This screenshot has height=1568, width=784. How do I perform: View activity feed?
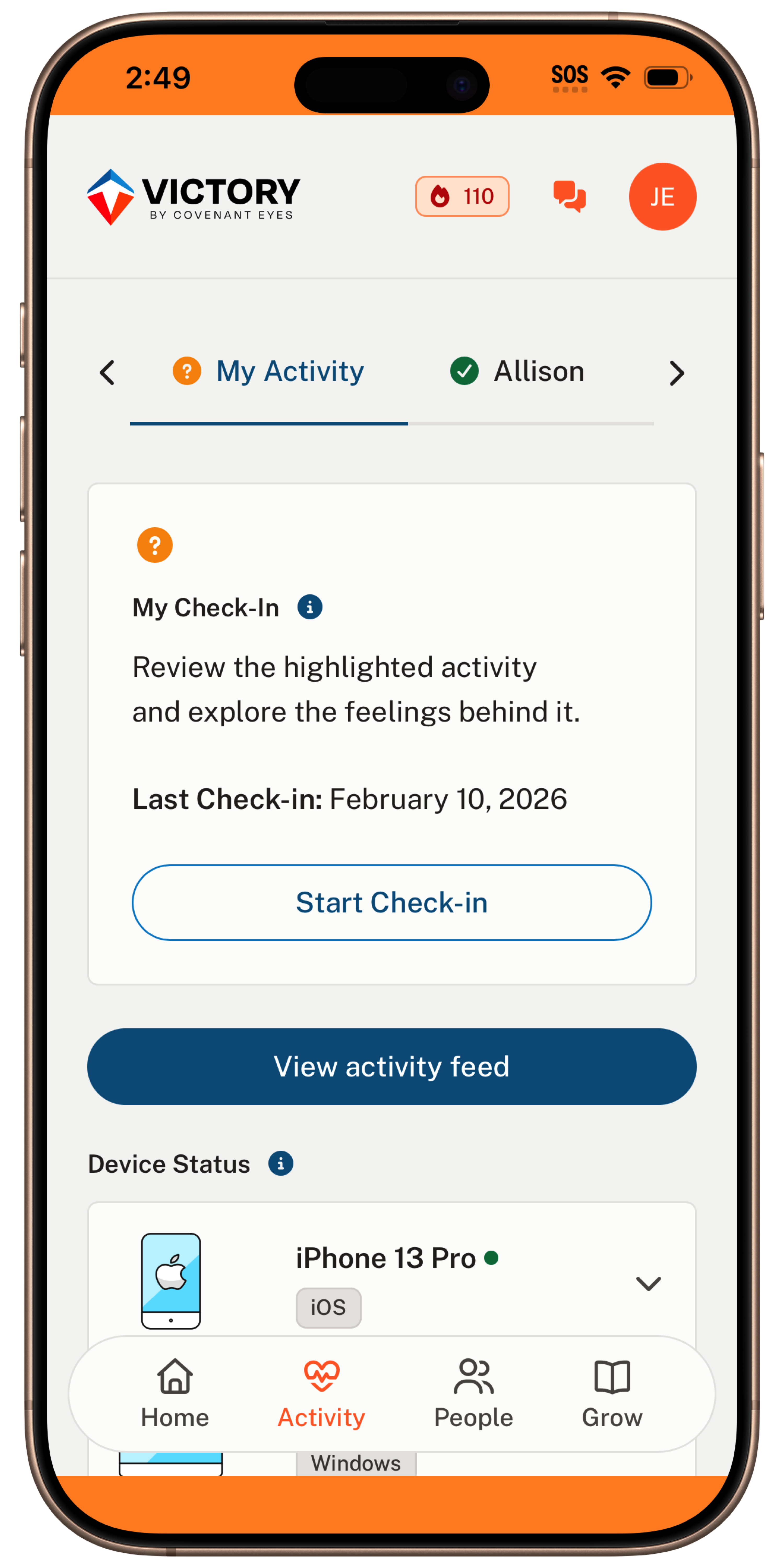pos(391,1067)
